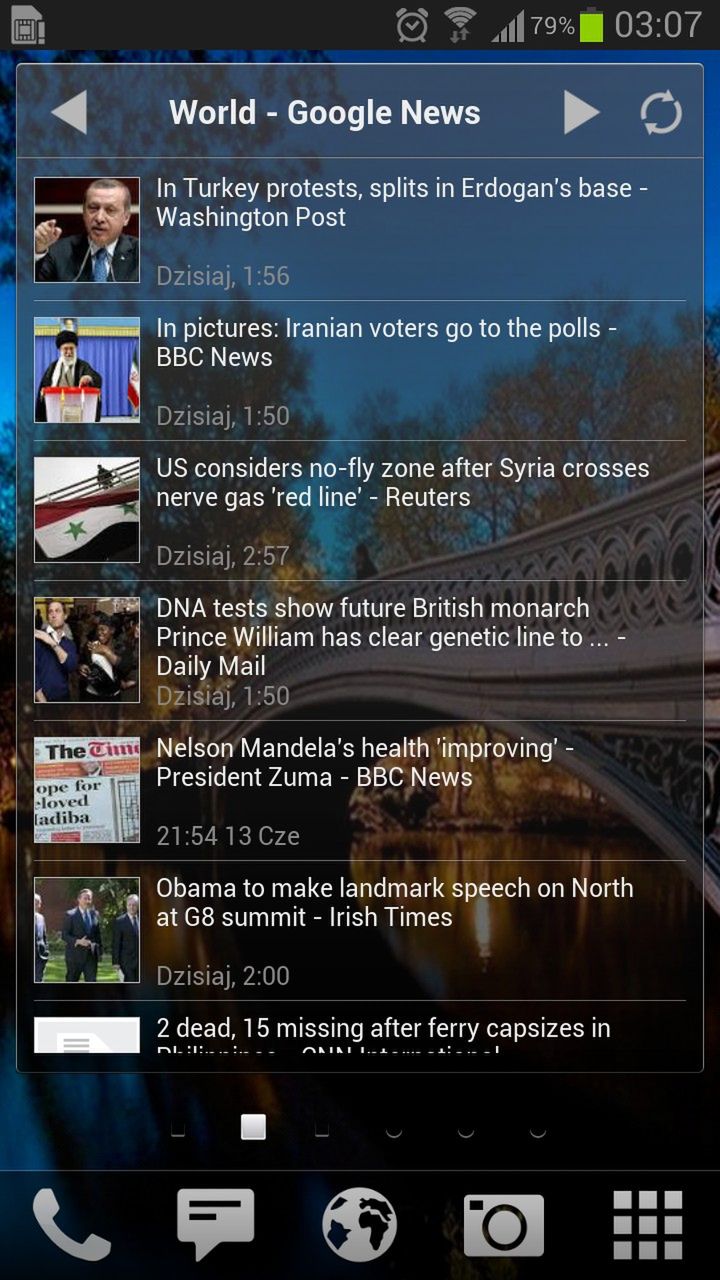This screenshot has height=1280, width=720.
Task: Read the Syria no-fly zone Reuters story
Action: coord(402,483)
